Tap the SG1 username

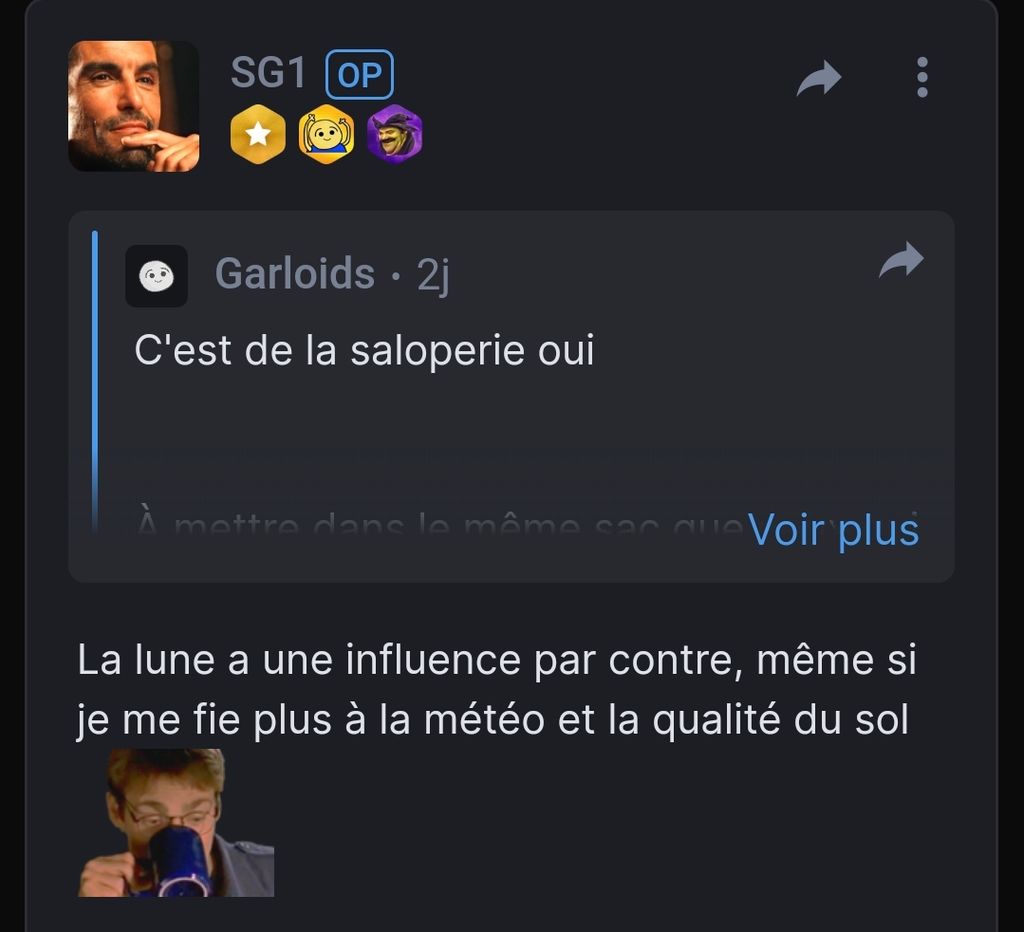pyautogui.click(x=267, y=75)
